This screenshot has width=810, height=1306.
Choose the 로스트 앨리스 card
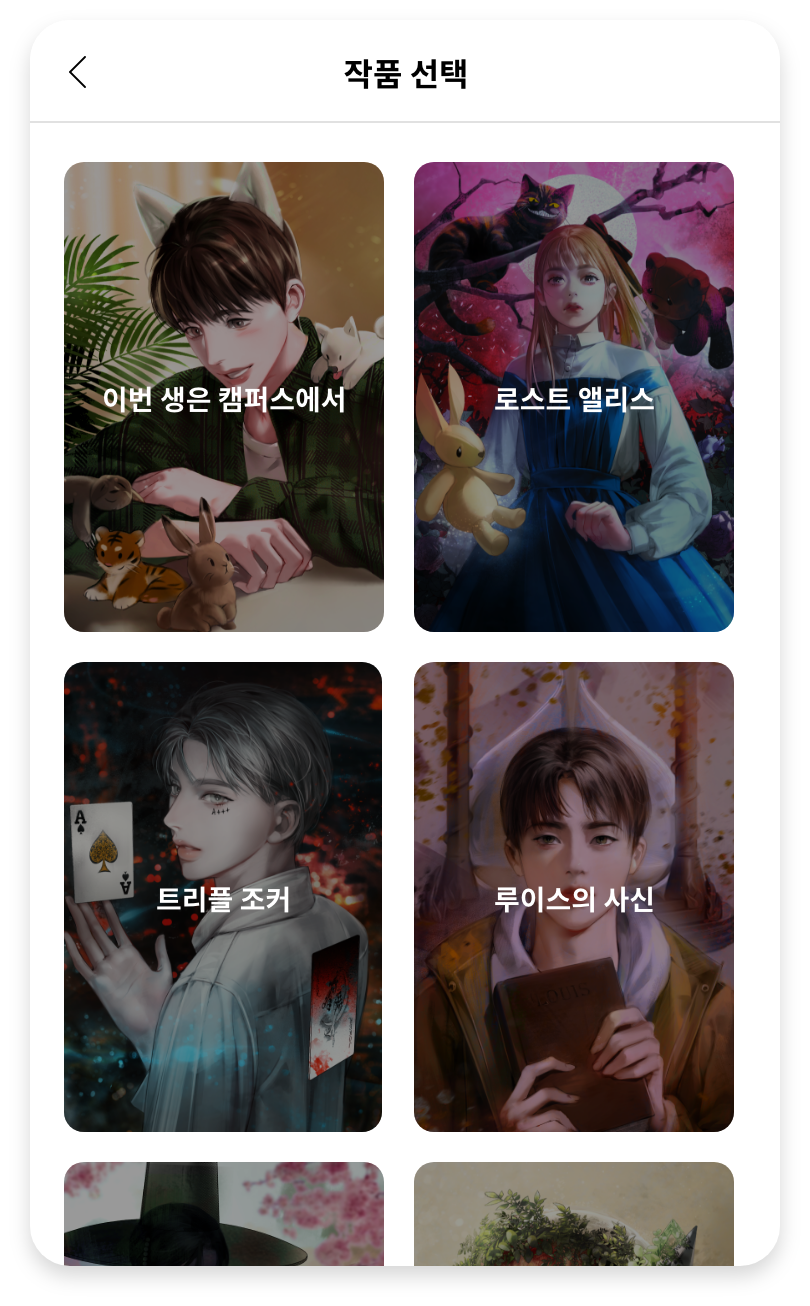click(574, 397)
